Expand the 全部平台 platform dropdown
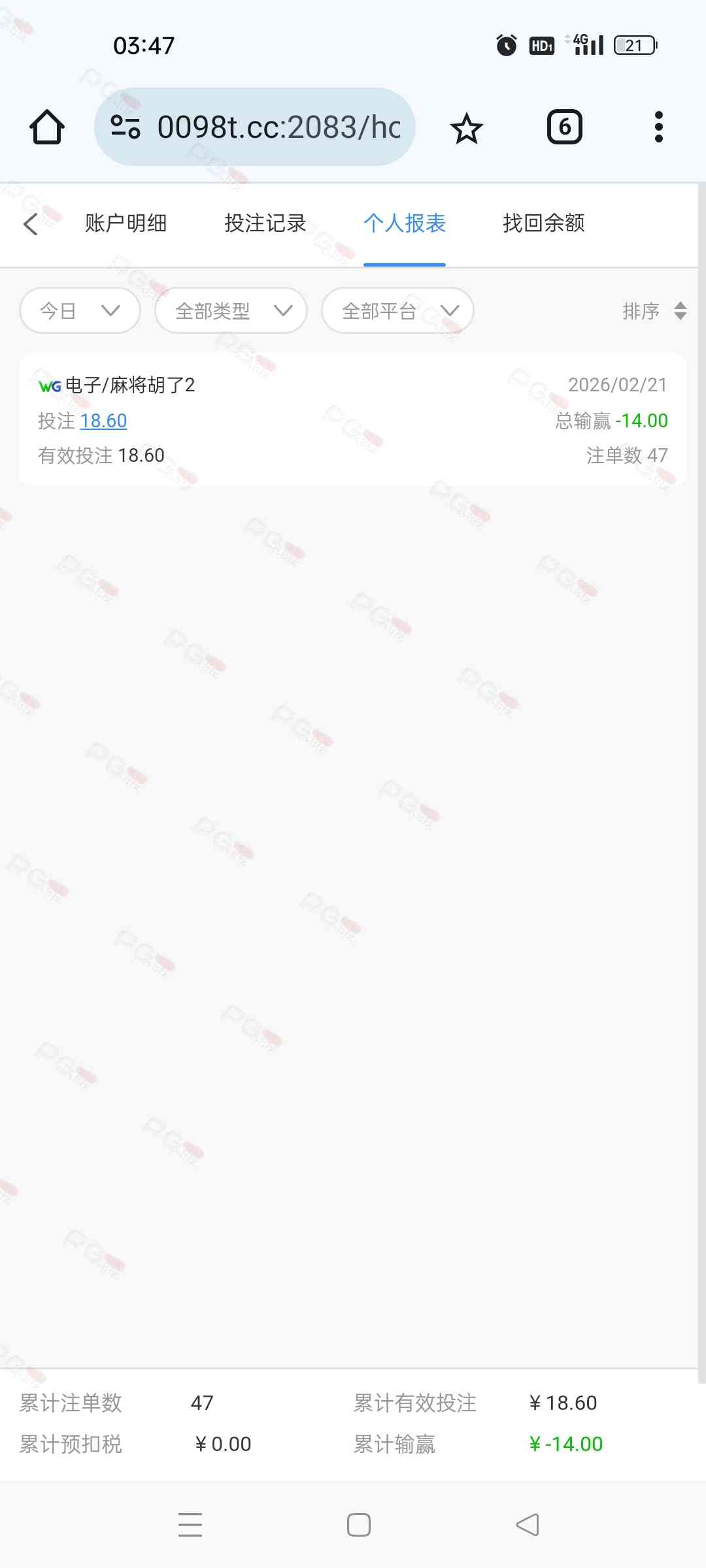Image resolution: width=706 pixels, height=1568 pixels. (x=397, y=311)
